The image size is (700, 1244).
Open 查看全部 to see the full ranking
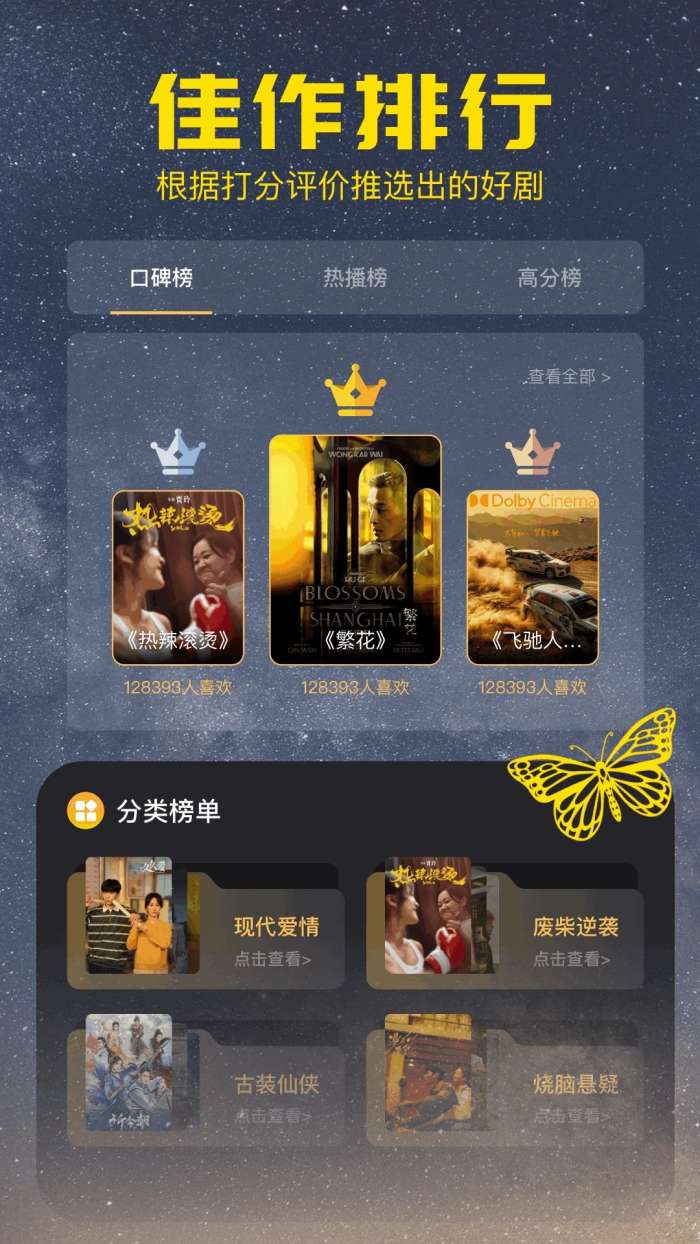569,376
